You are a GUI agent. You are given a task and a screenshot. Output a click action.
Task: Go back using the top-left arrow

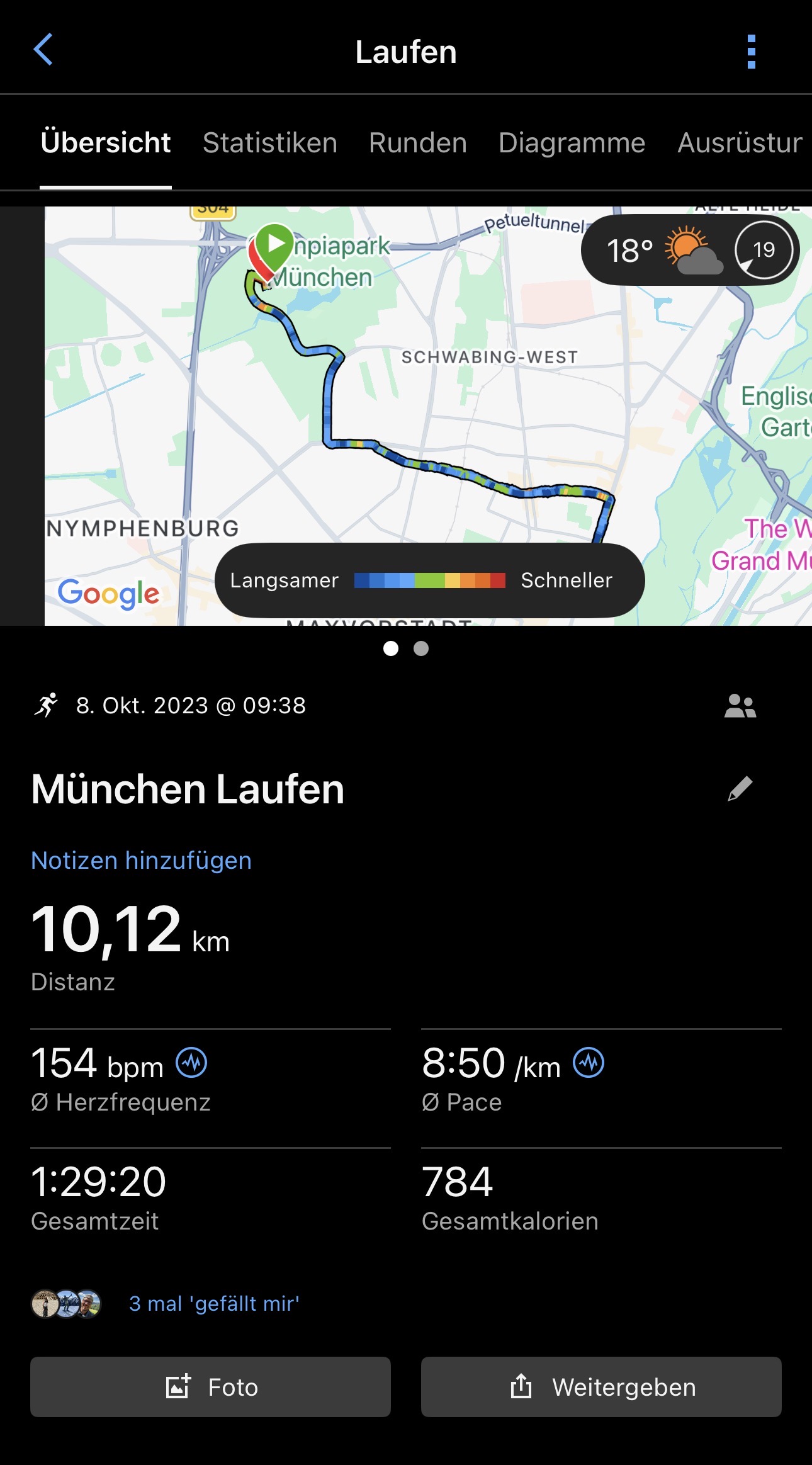pyautogui.click(x=43, y=50)
